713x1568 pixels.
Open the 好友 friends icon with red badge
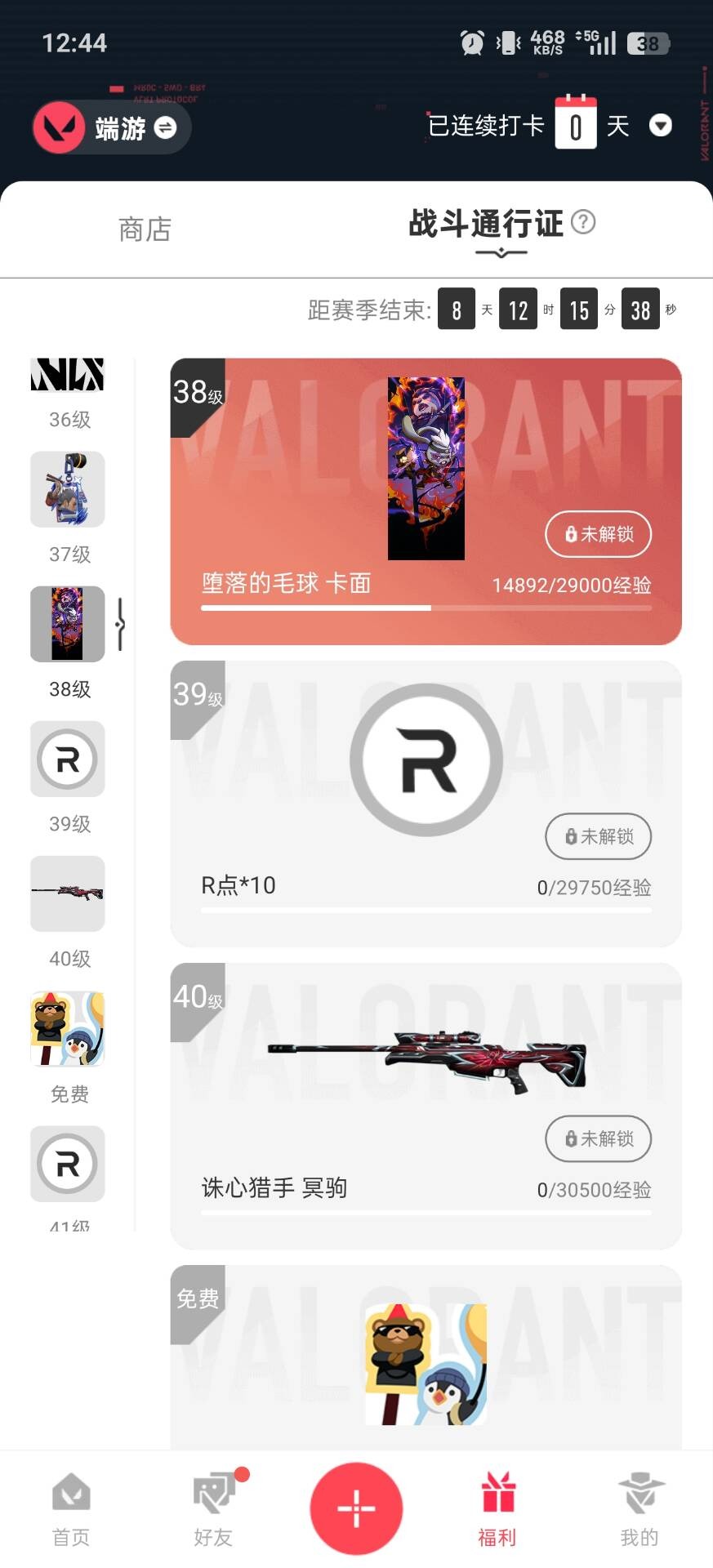[x=212, y=1507]
